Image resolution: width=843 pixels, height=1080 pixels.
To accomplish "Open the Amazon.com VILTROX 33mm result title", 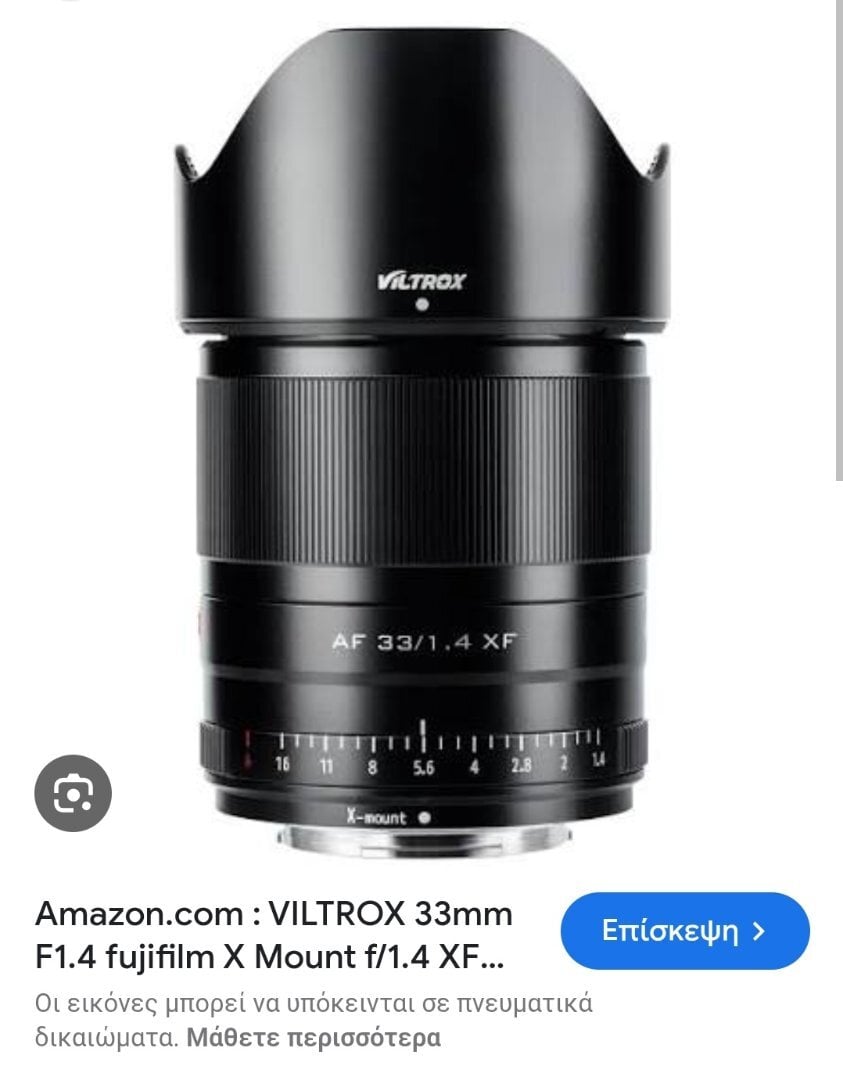I will tap(273, 935).
